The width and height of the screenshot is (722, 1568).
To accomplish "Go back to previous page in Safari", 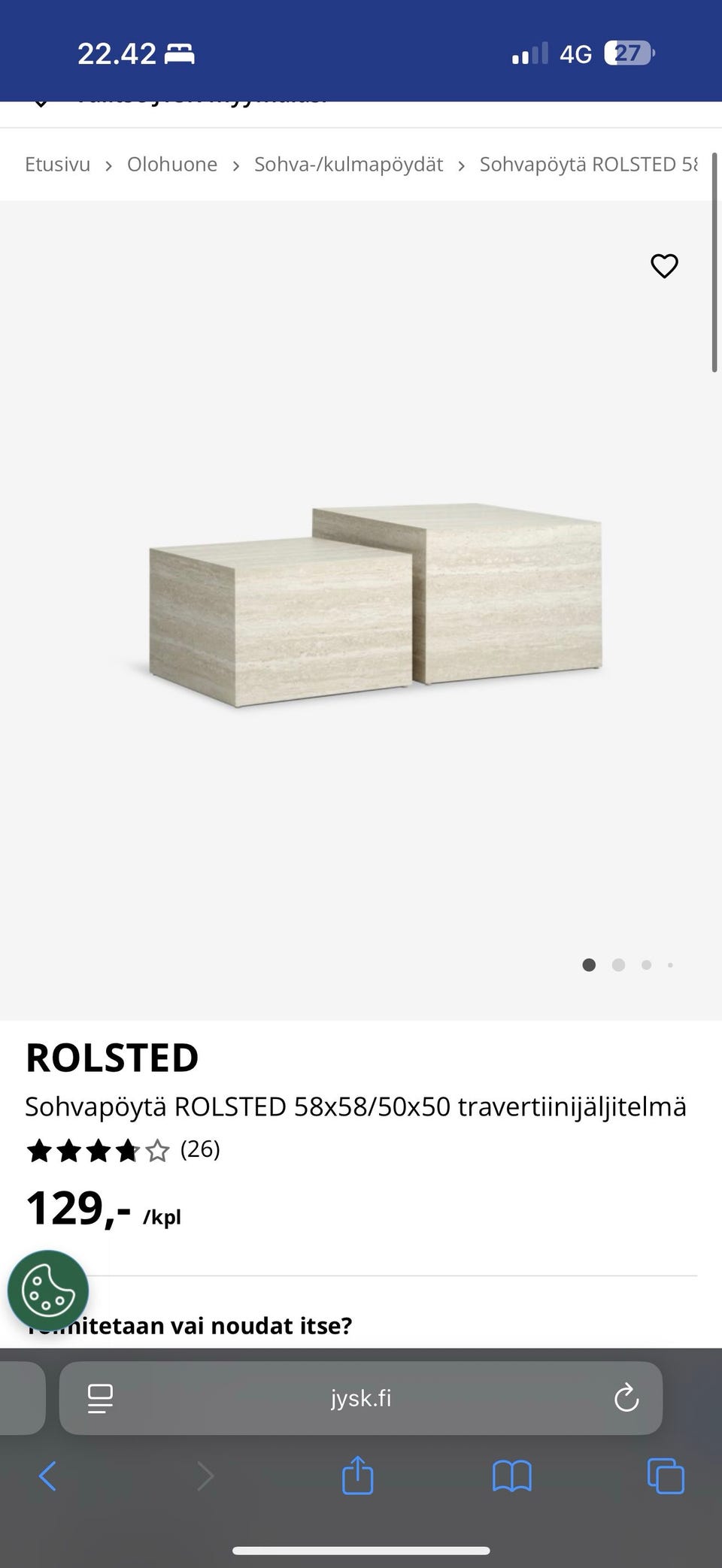I will (x=47, y=1476).
